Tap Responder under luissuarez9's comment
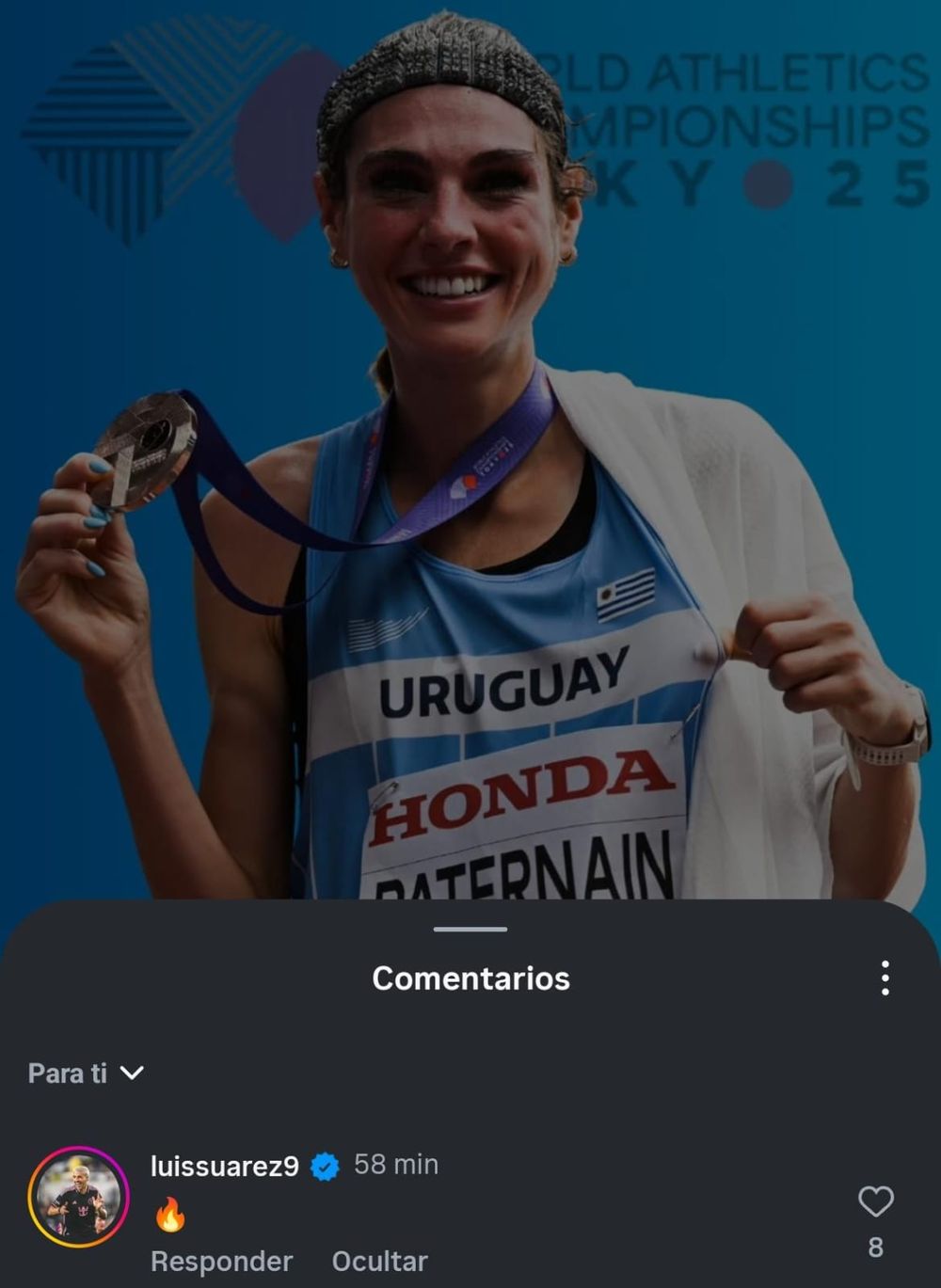Screen dimensions: 941x1288 [221, 1261]
